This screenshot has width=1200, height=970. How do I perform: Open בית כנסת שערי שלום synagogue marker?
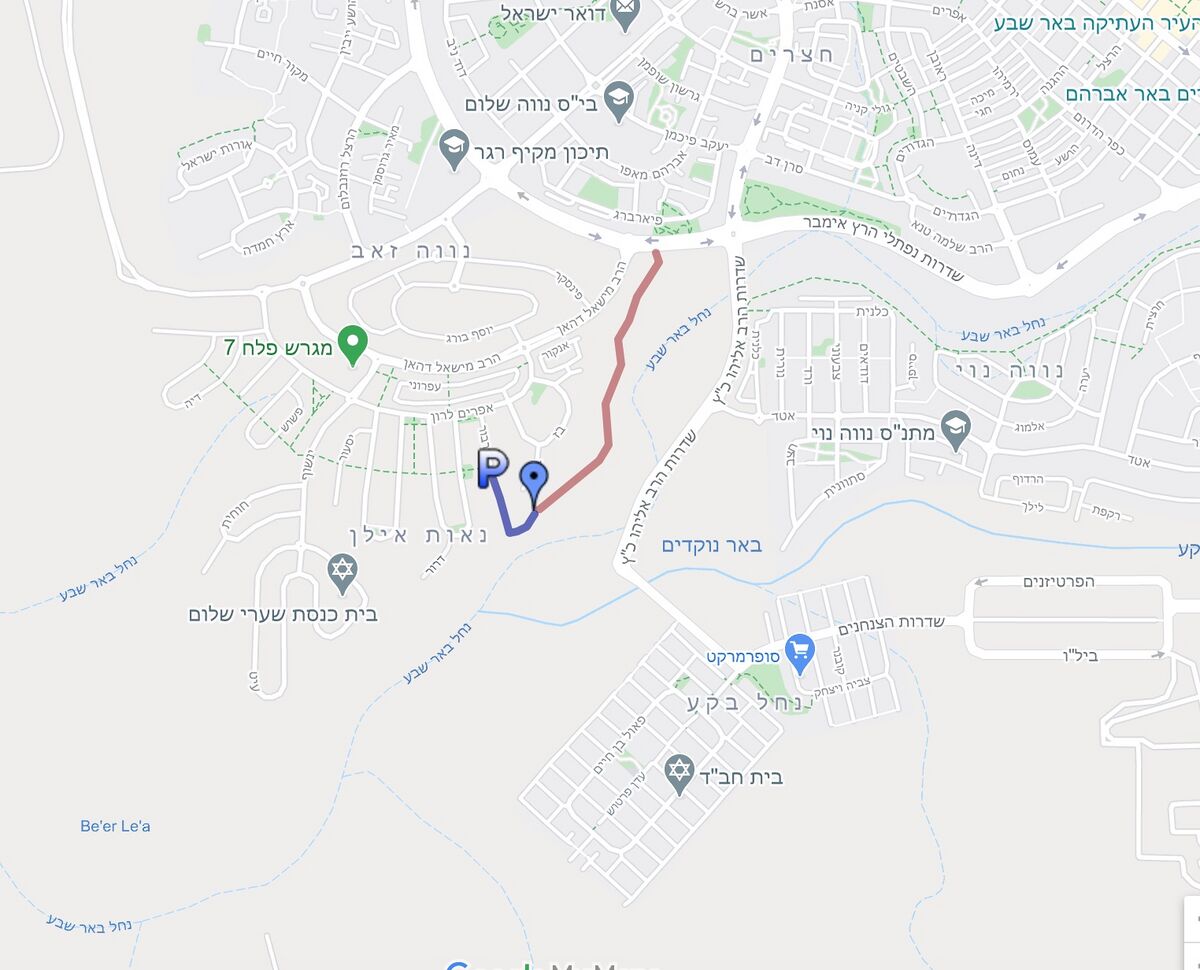343,571
